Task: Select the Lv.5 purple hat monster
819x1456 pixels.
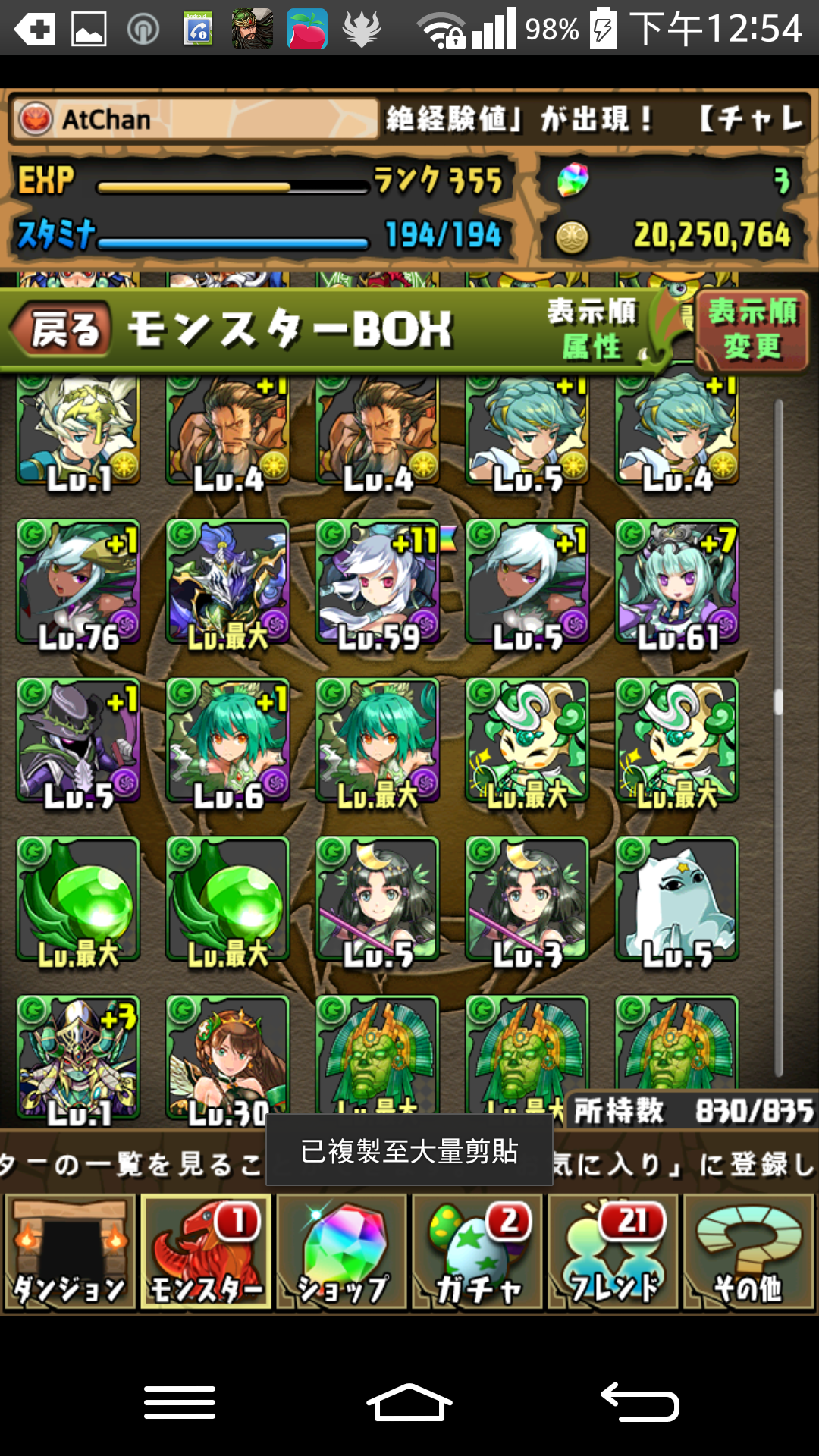Action: tap(78, 742)
